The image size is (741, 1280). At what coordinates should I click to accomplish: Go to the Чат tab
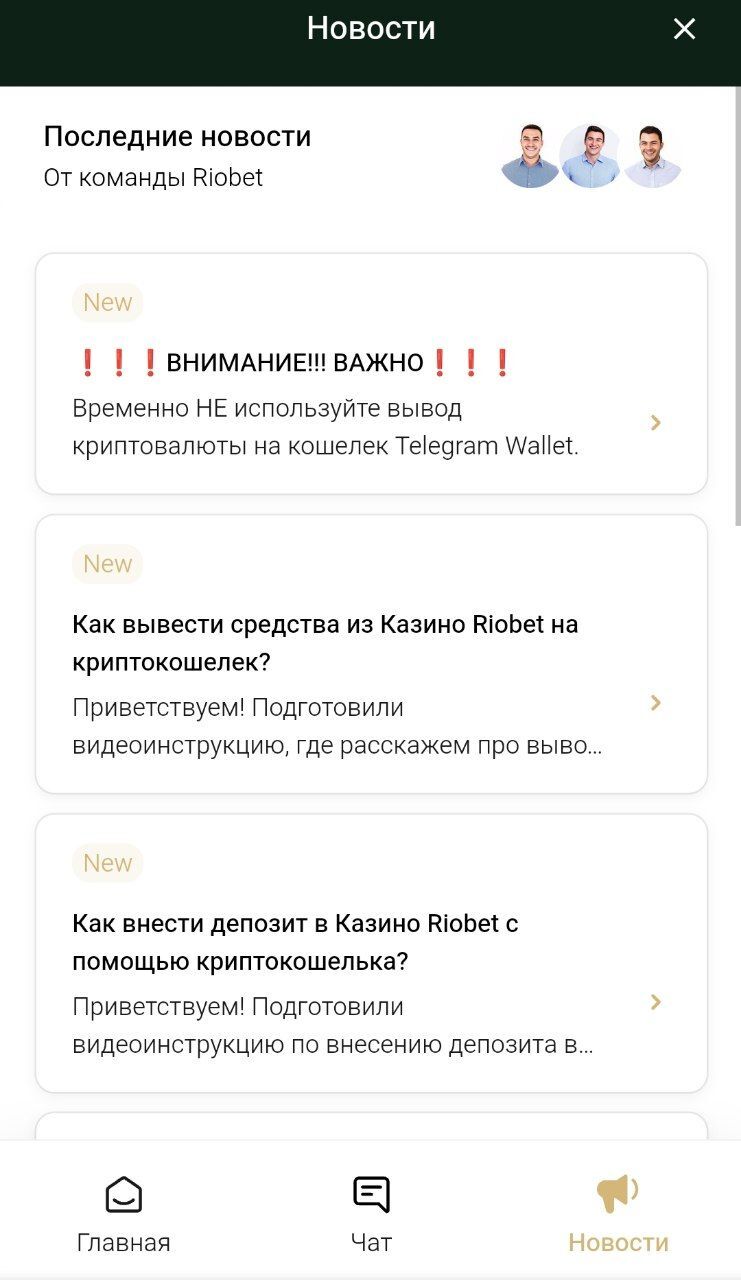click(x=371, y=1214)
